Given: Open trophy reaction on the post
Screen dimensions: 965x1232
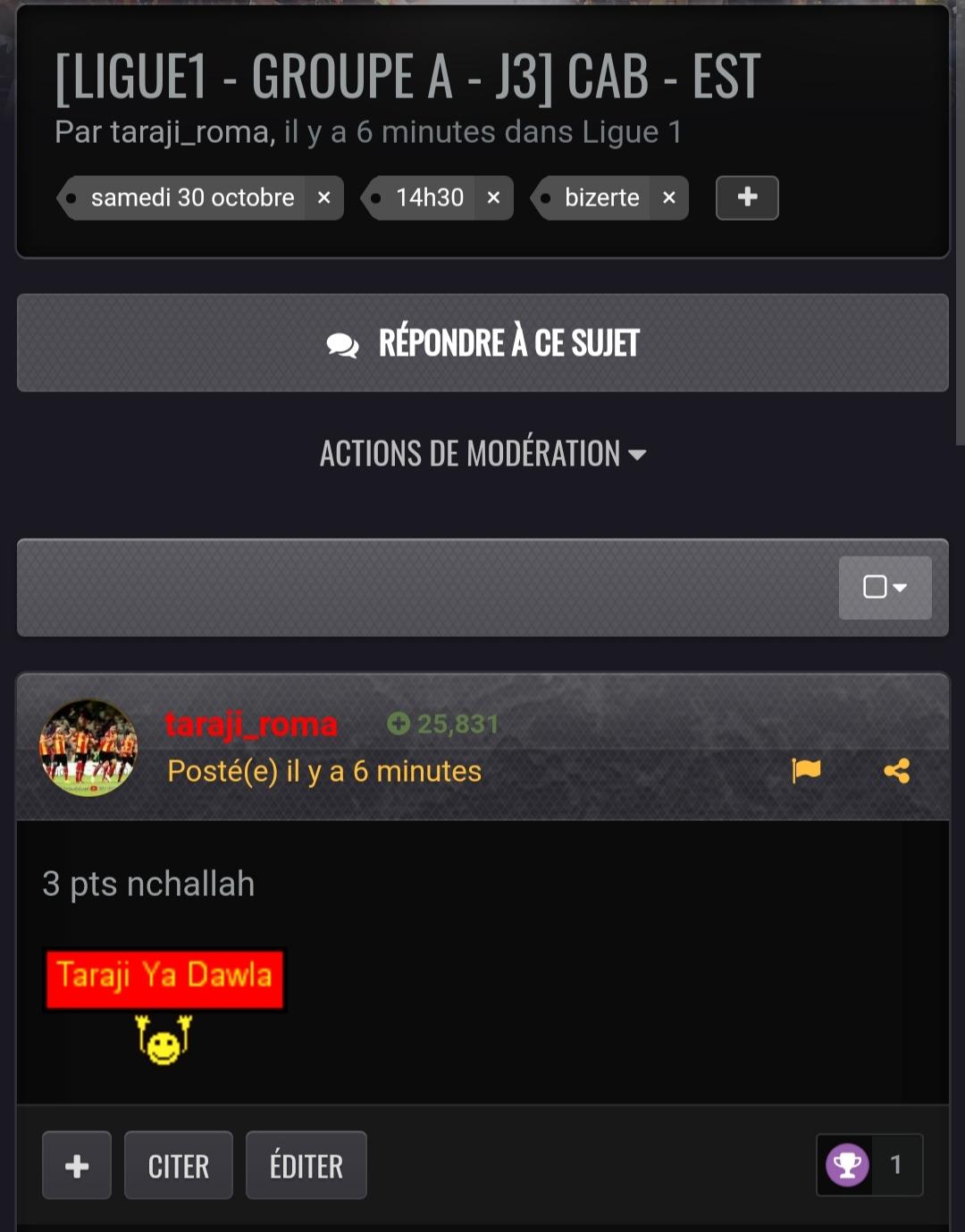Looking at the screenshot, I should click(847, 1165).
